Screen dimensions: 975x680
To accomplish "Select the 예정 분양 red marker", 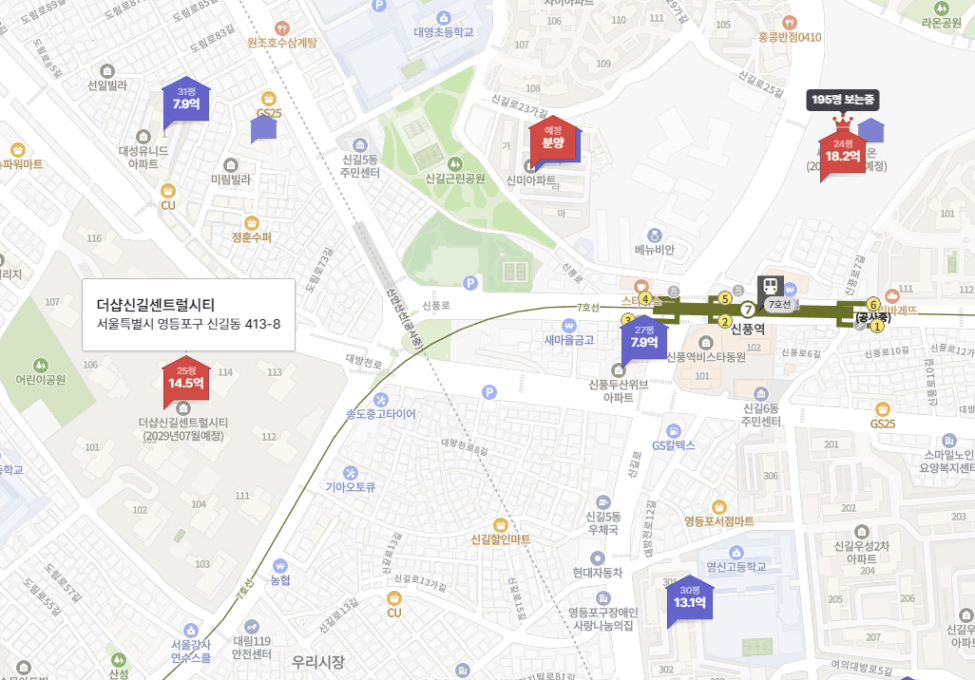I will pos(553,141).
